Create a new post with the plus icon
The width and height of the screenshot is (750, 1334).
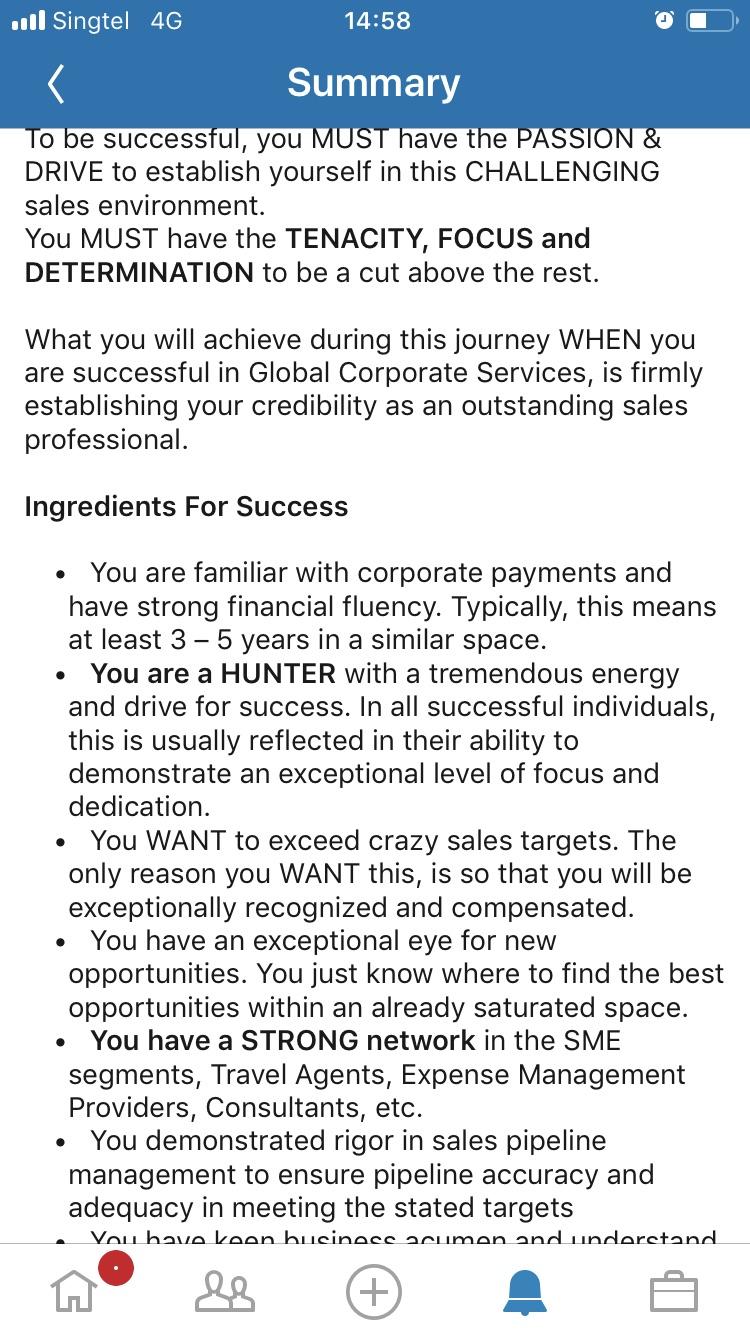(374, 1290)
